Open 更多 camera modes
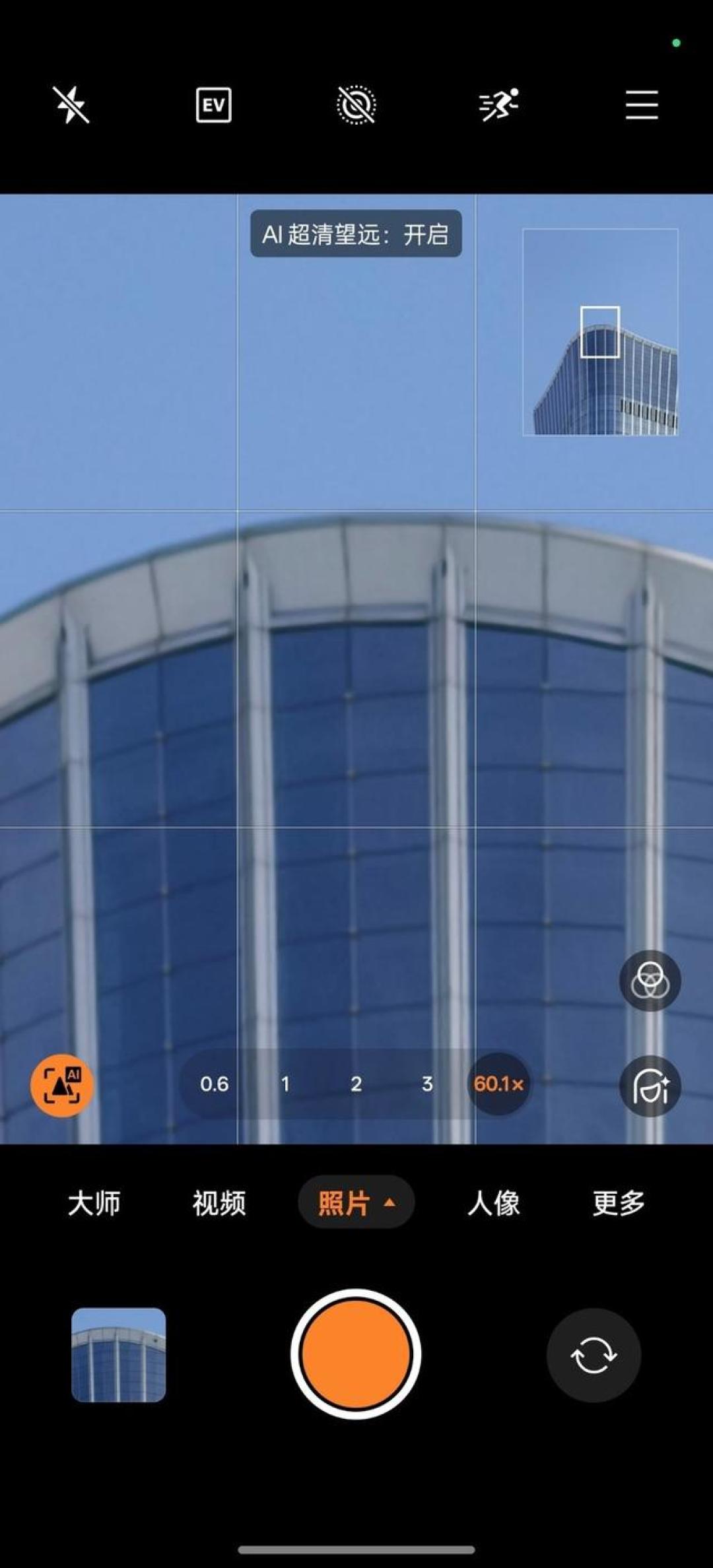713x1568 pixels. pyautogui.click(x=619, y=1203)
